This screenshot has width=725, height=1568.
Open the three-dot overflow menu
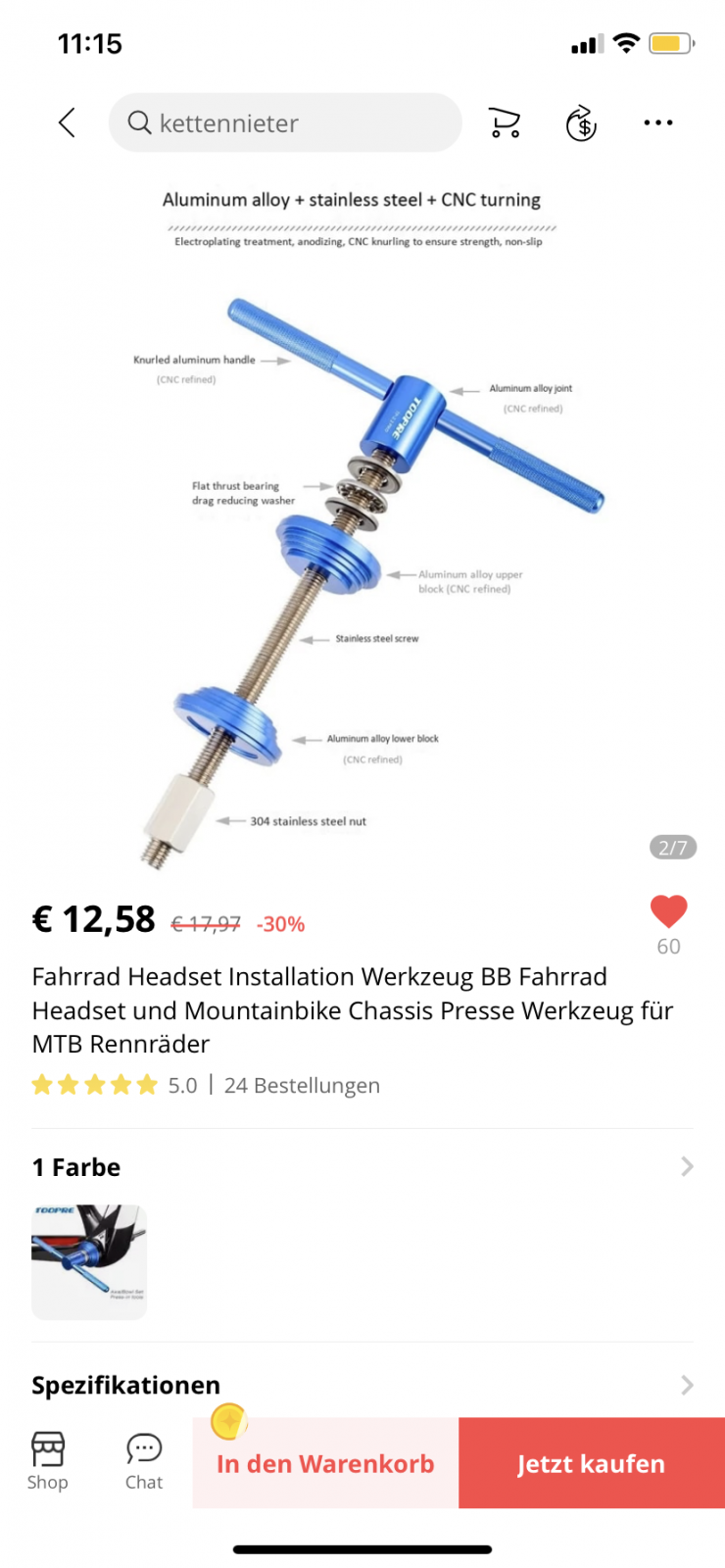coord(657,122)
